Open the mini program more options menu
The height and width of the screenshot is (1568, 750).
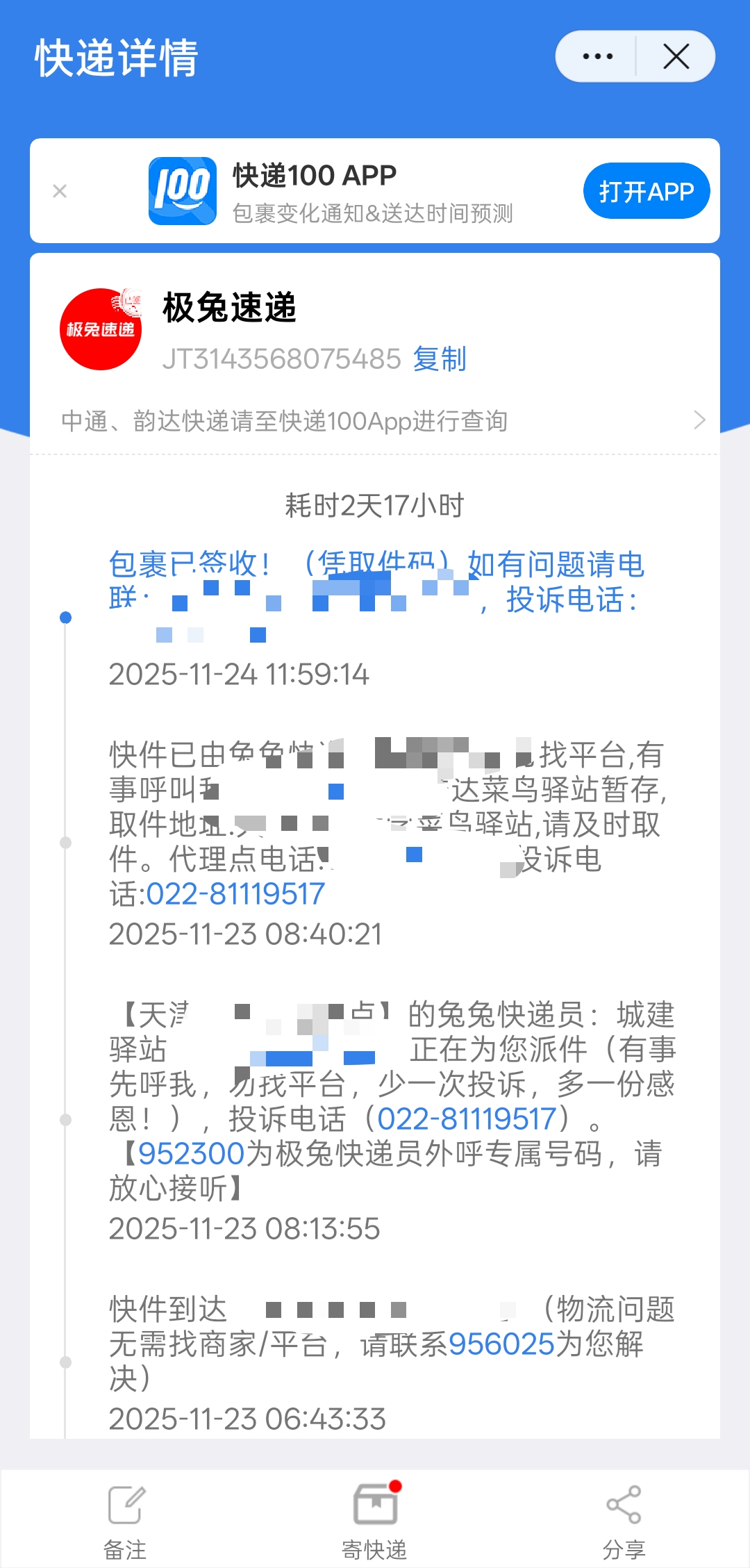(x=597, y=57)
